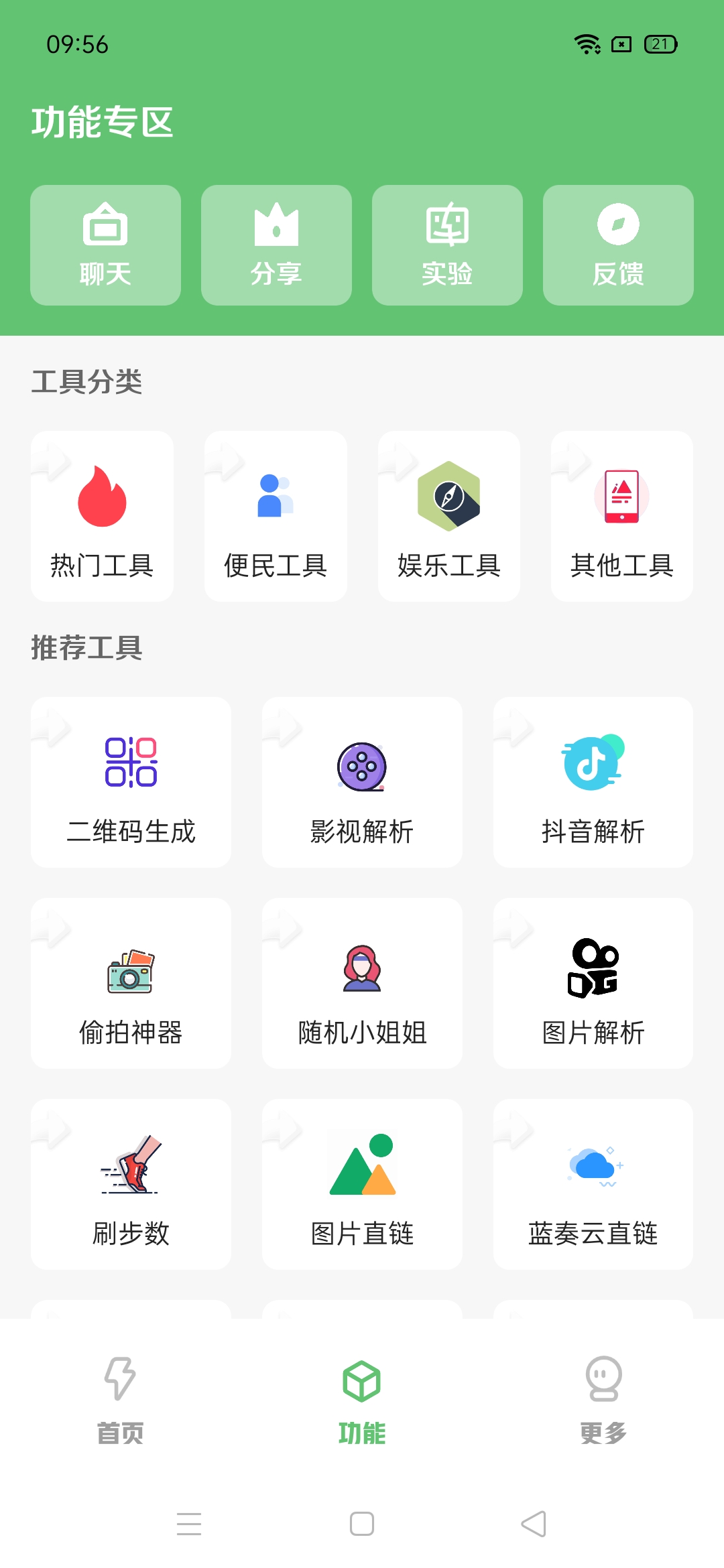Image resolution: width=724 pixels, height=1568 pixels.
Task: Select the 抖音解析 Douyin parser icon
Action: (593, 781)
